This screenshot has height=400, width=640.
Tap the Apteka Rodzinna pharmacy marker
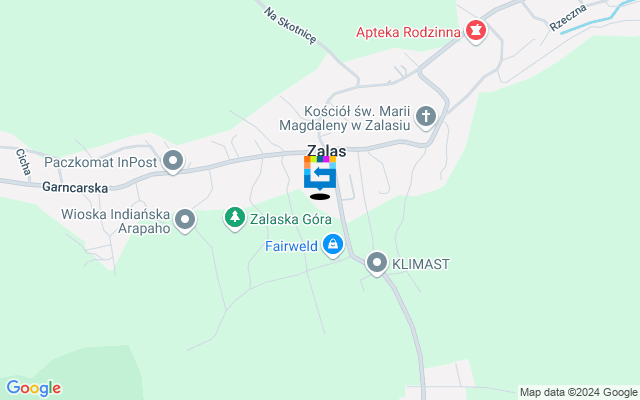(475, 32)
